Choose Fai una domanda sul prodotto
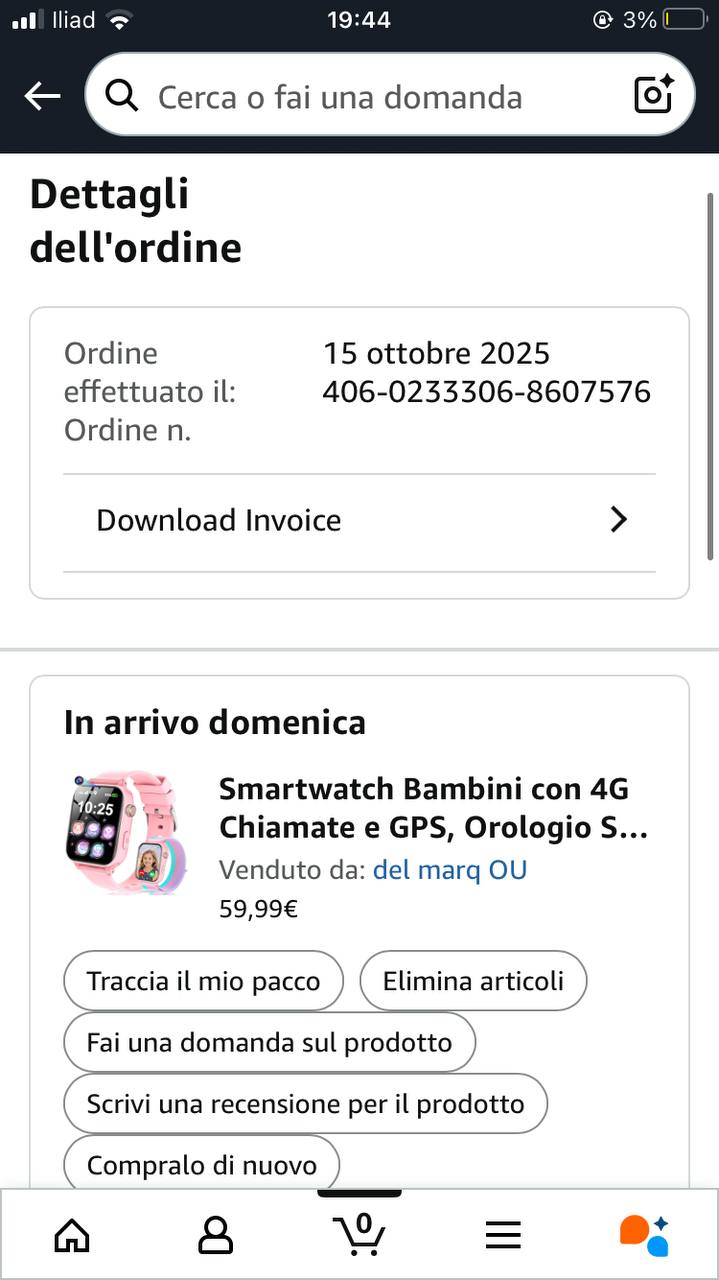This screenshot has height=1280, width=719. 269,1043
